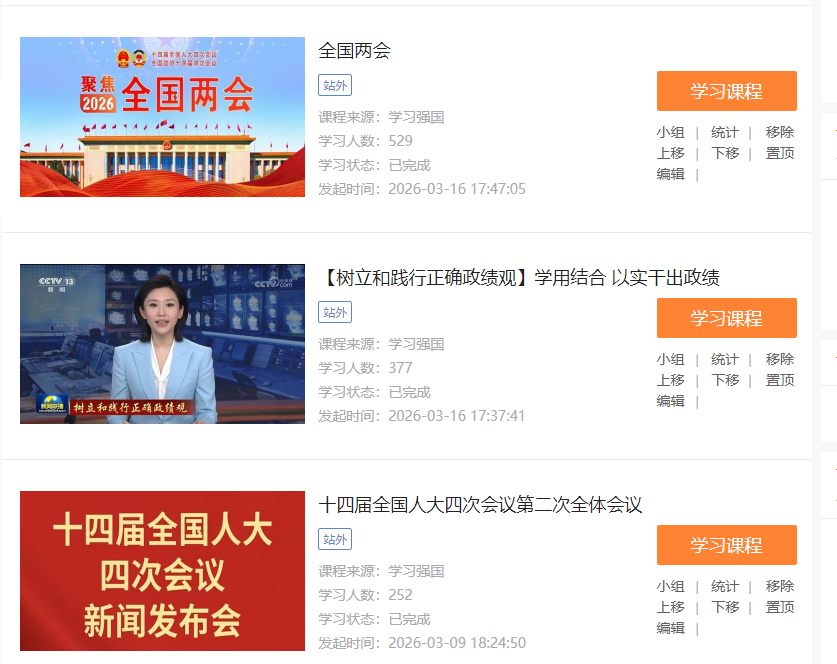
Task: Pin the 树立和践行正确政绩观 course with 置顶
Action: point(780,380)
